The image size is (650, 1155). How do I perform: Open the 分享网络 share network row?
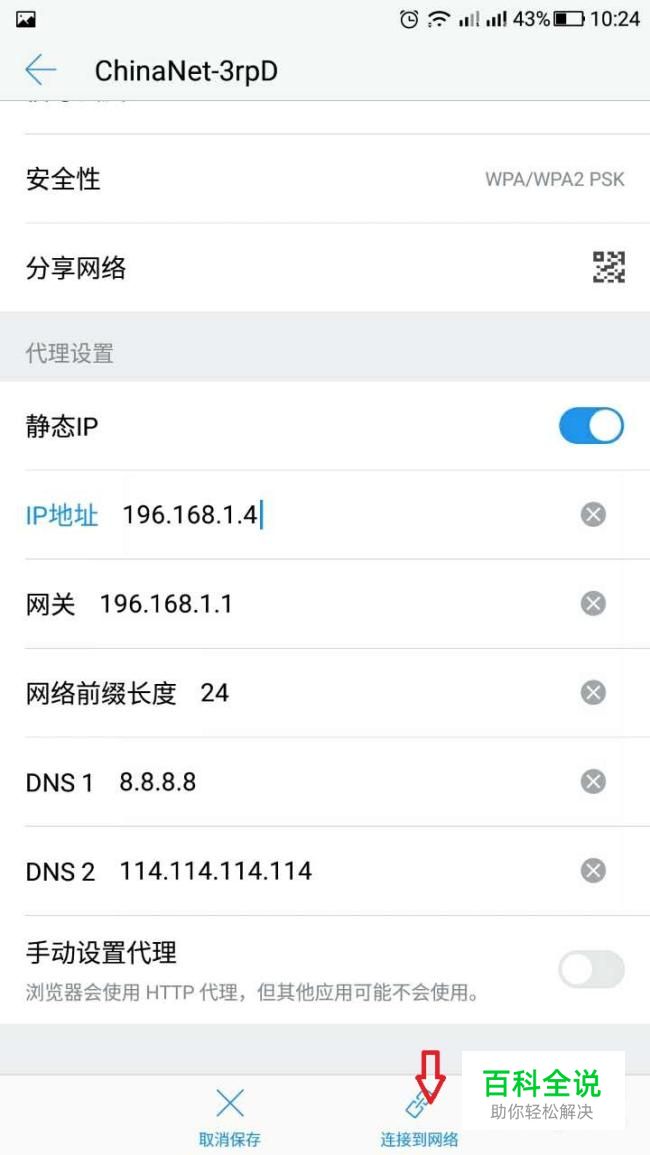[325, 267]
